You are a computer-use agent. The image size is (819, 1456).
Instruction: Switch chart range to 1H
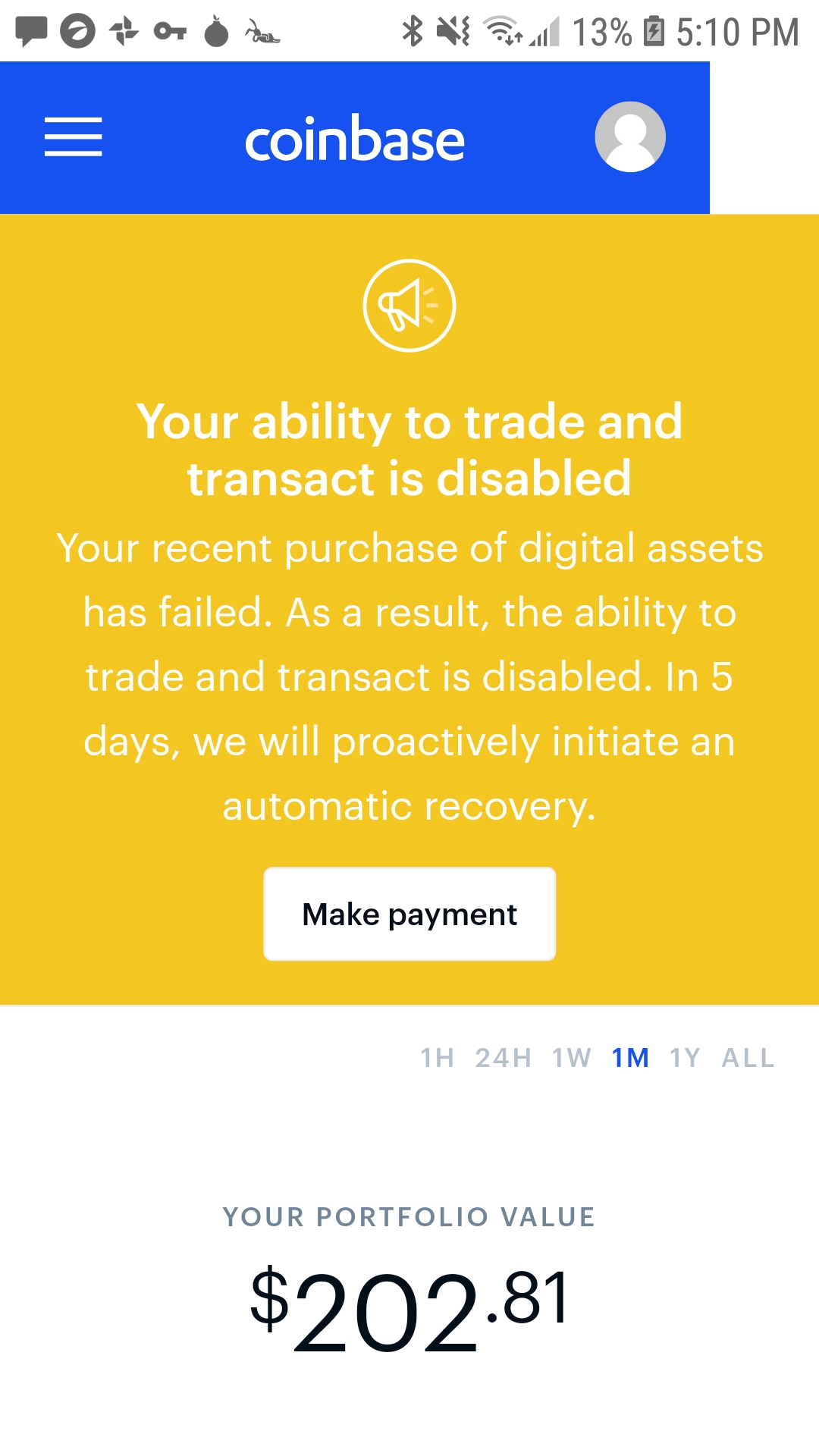(x=437, y=1057)
